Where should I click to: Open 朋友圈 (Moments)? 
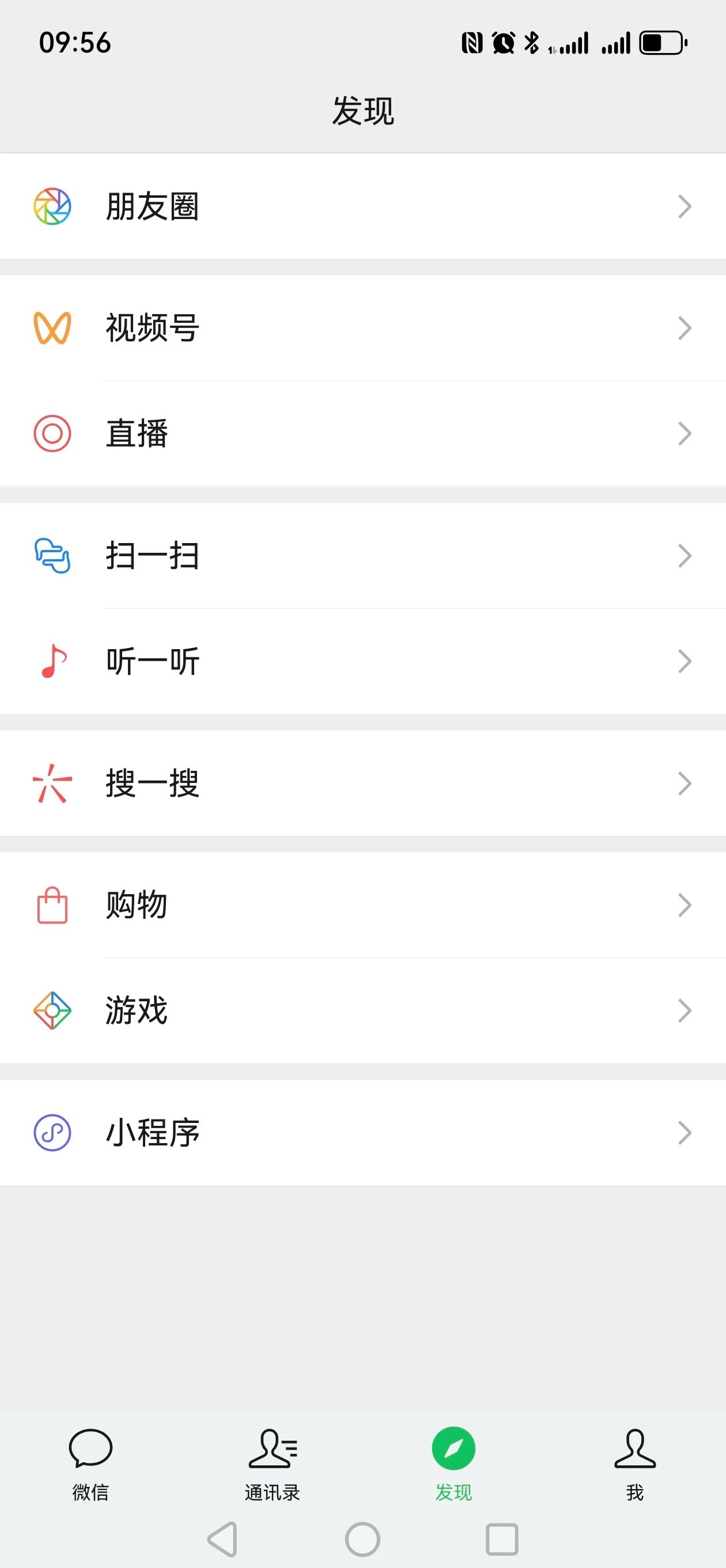click(362, 206)
